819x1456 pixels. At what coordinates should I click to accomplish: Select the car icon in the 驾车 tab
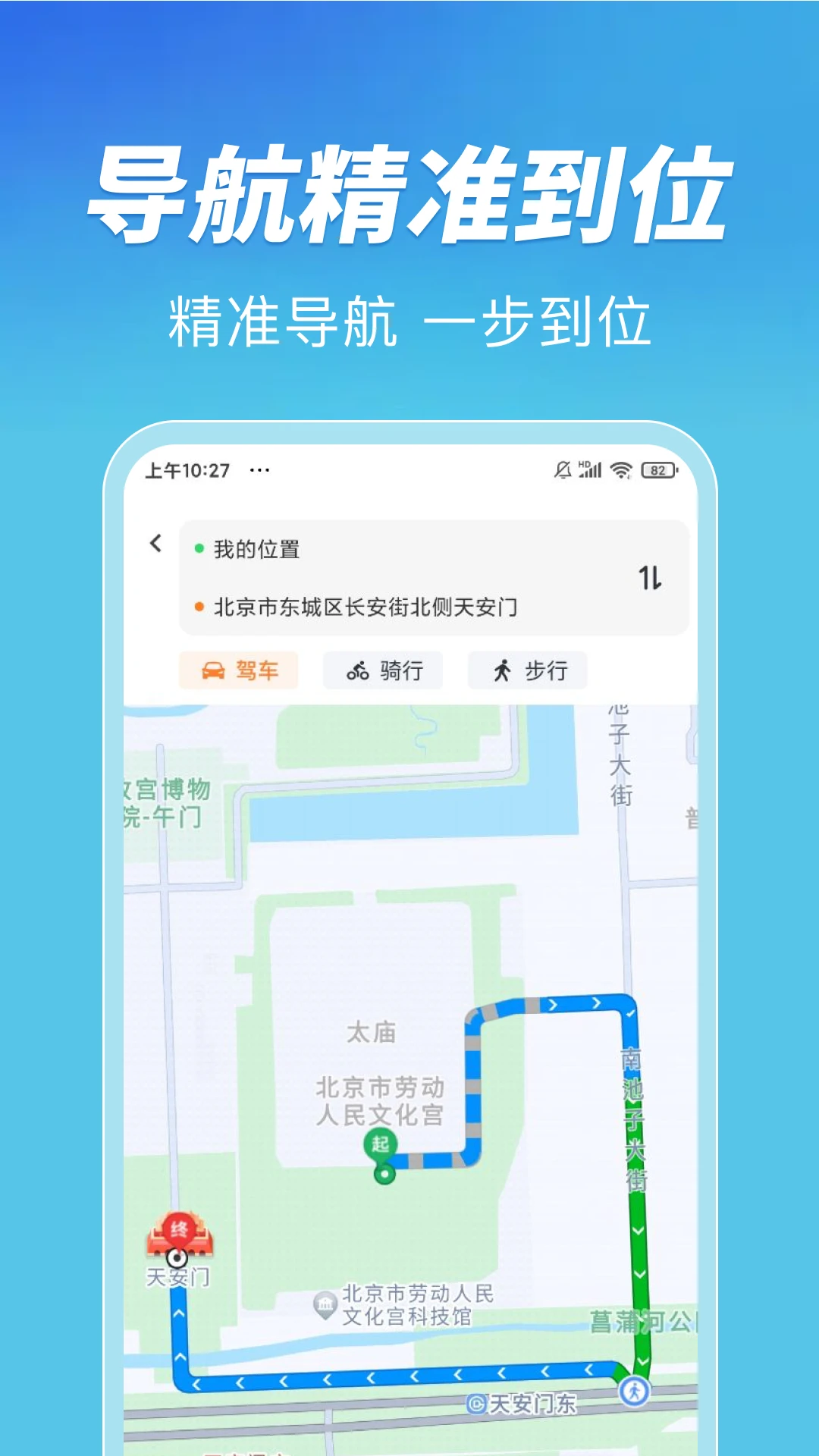(215, 670)
